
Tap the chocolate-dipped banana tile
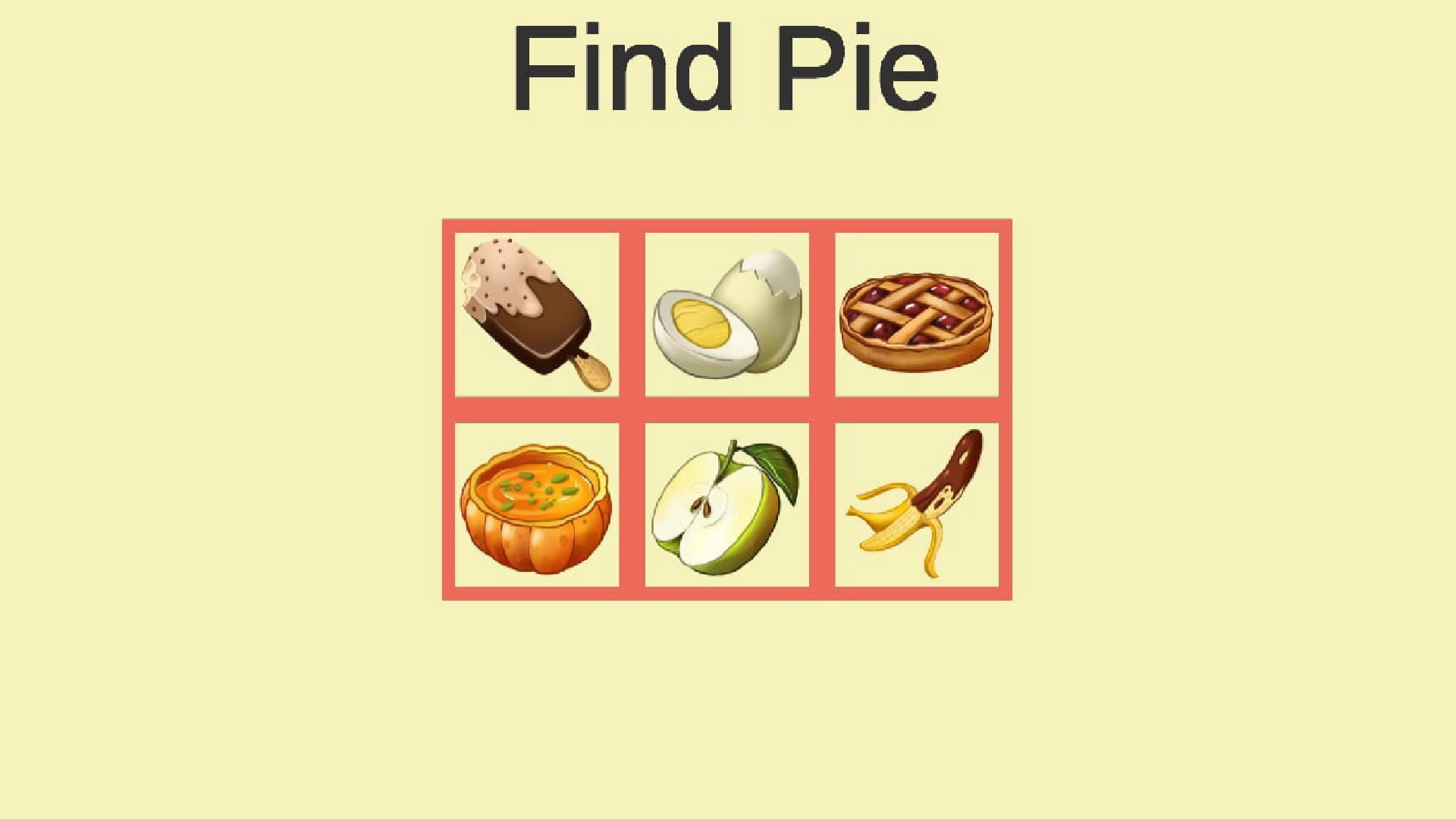click(x=916, y=505)
